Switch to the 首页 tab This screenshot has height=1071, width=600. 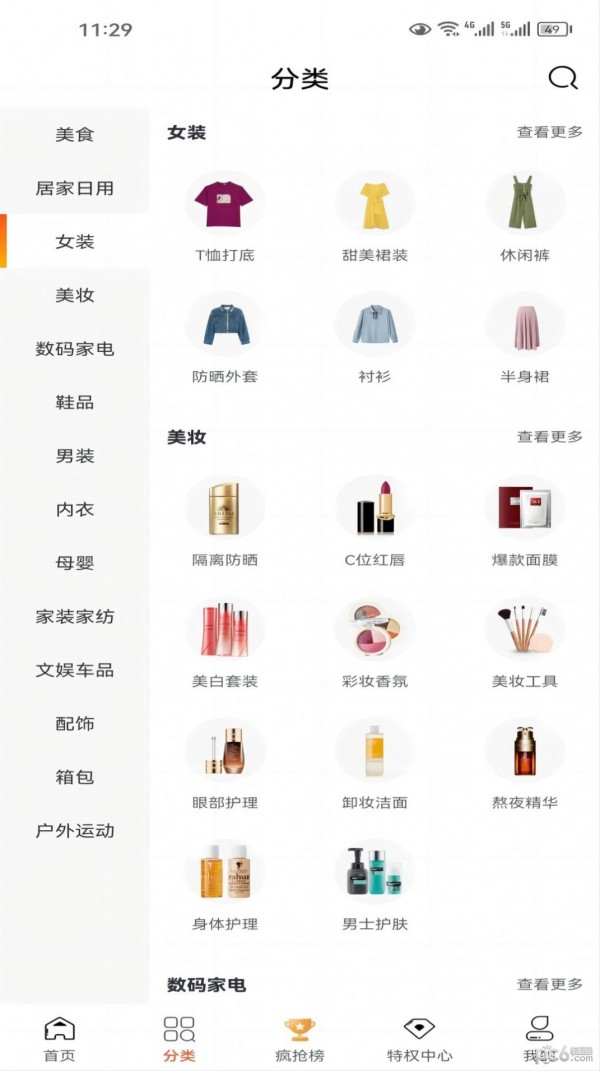click(59, 1039)
